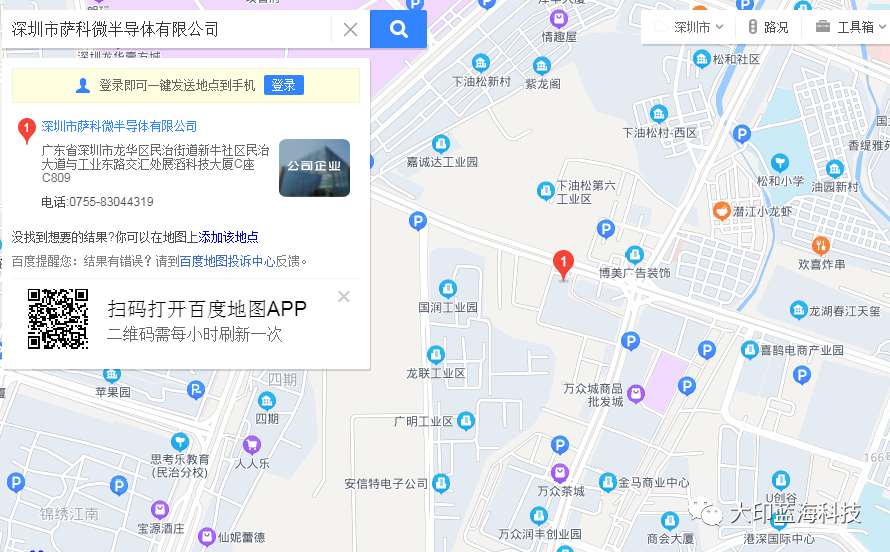Follow the 添加该地点 link
Screen dimensions: 890x552
229,237
